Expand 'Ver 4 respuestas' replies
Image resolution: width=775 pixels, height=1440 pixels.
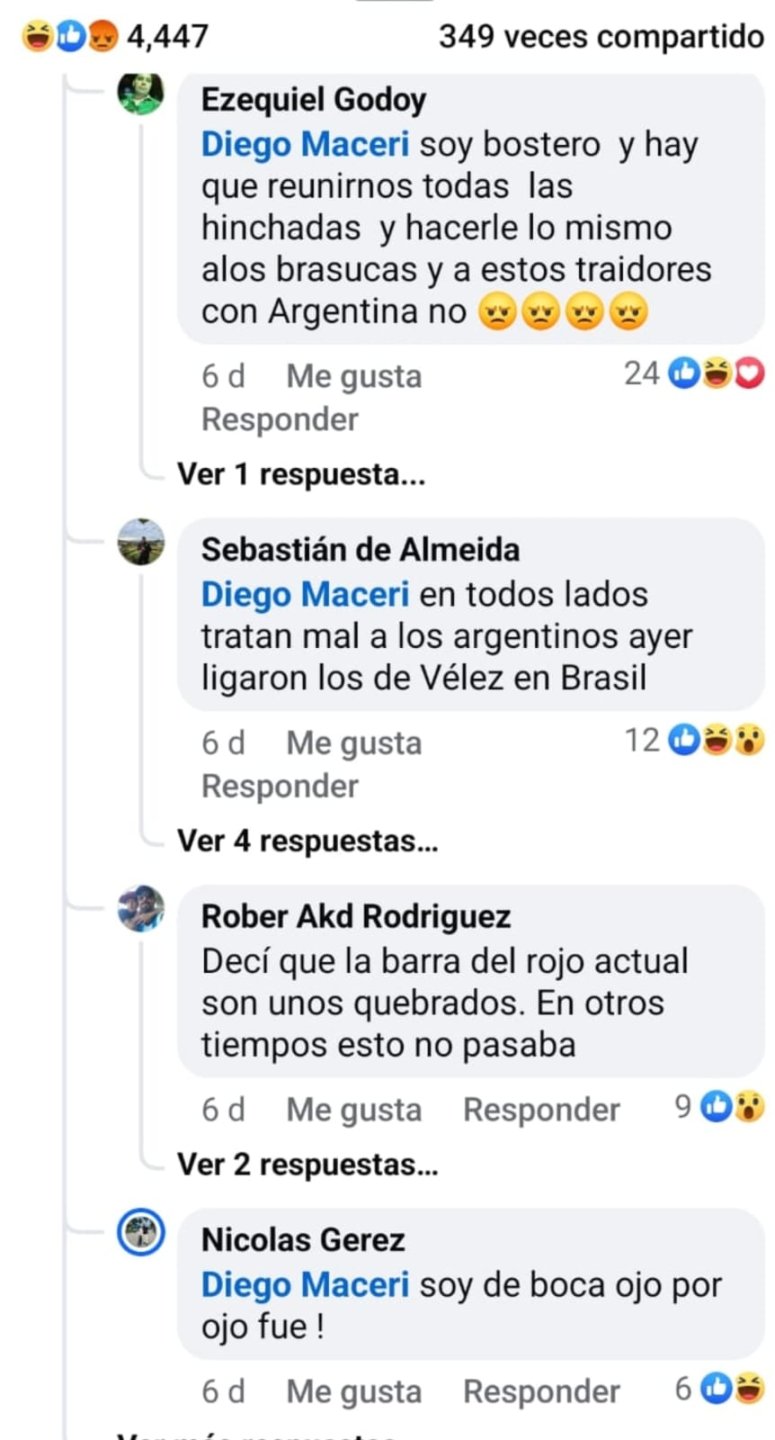pyautogui.click(x=307, y=841)
